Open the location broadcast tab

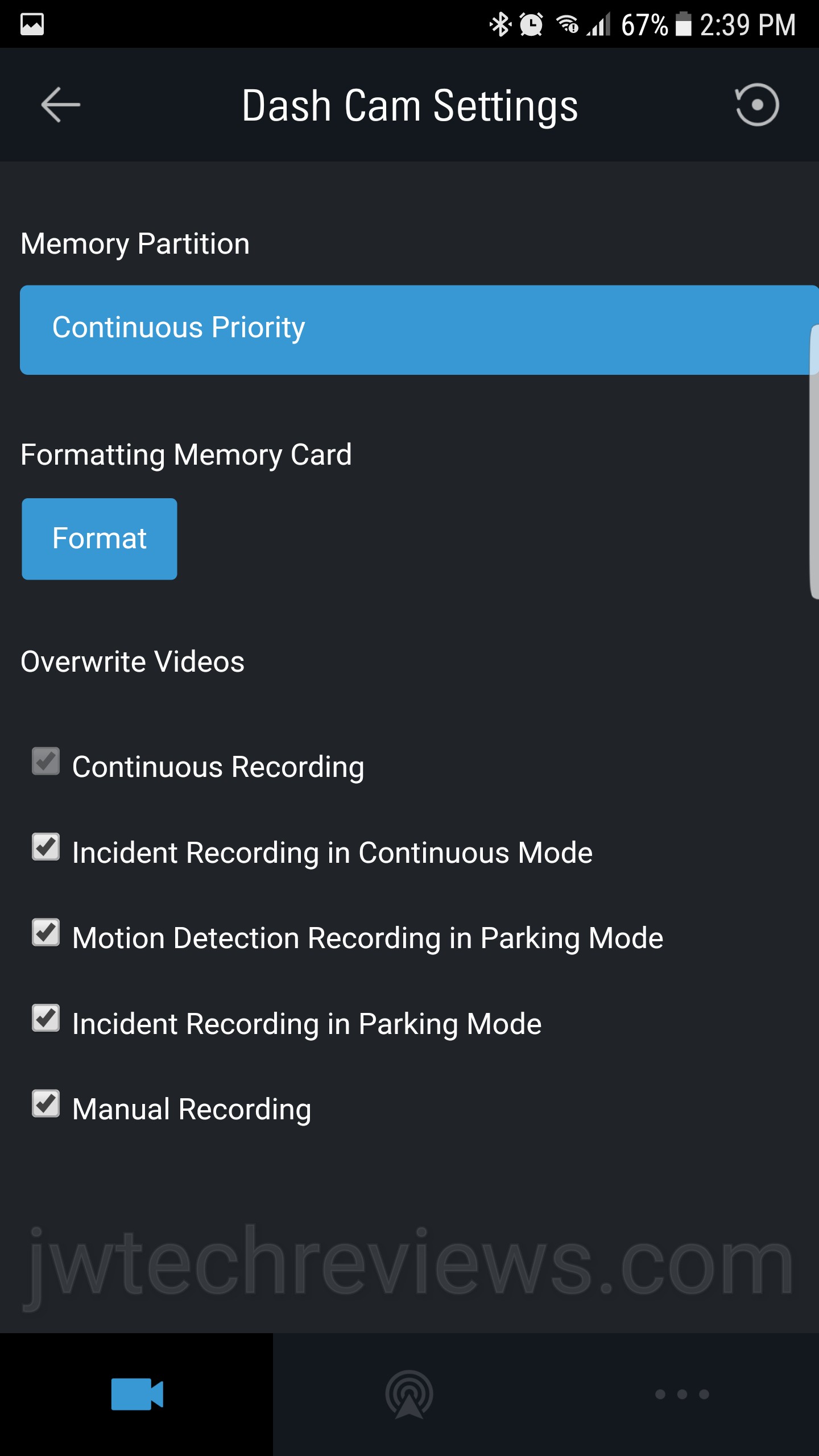click(x=409, y=1394)
